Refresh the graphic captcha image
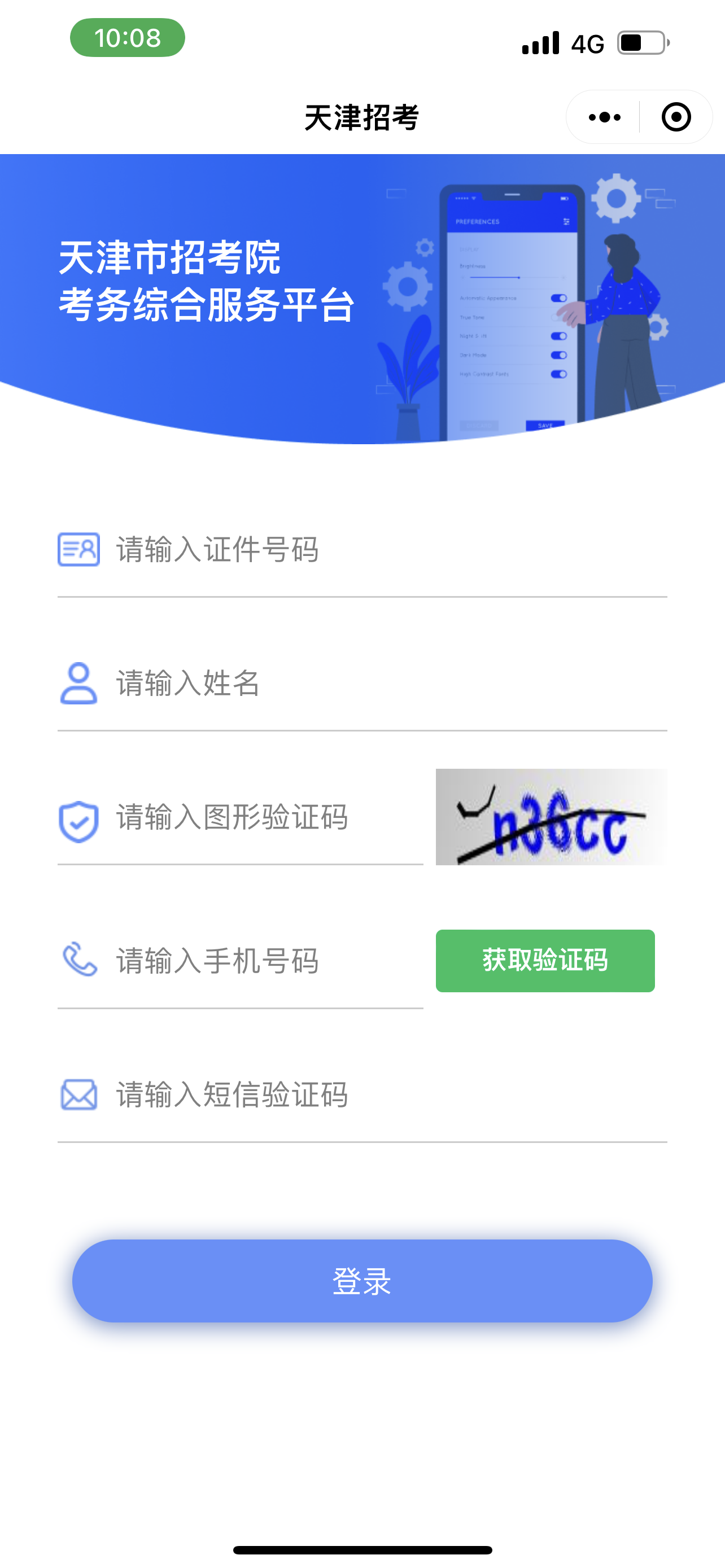This screenshot has width=725, height=1568. [551, 817]
